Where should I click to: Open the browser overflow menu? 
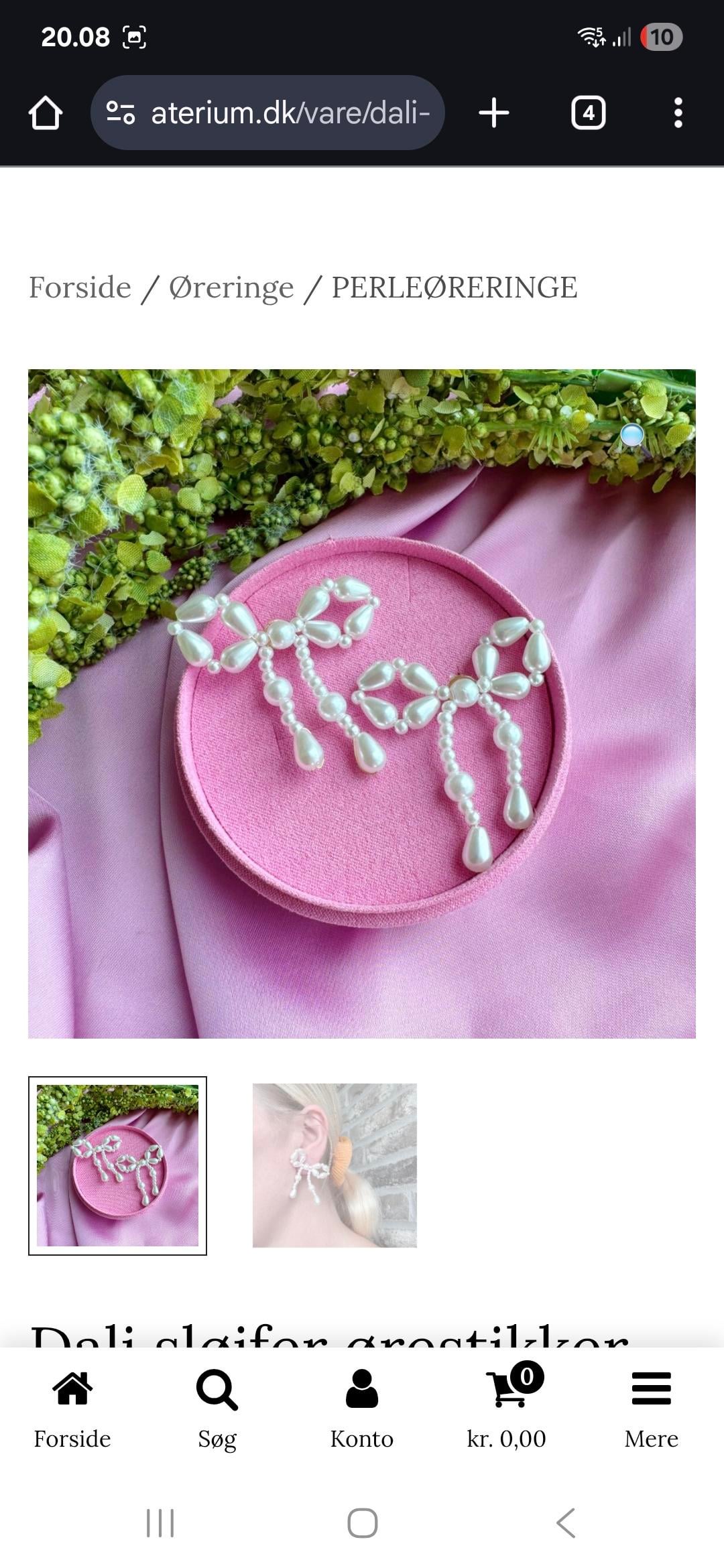(x=678, y=113)
